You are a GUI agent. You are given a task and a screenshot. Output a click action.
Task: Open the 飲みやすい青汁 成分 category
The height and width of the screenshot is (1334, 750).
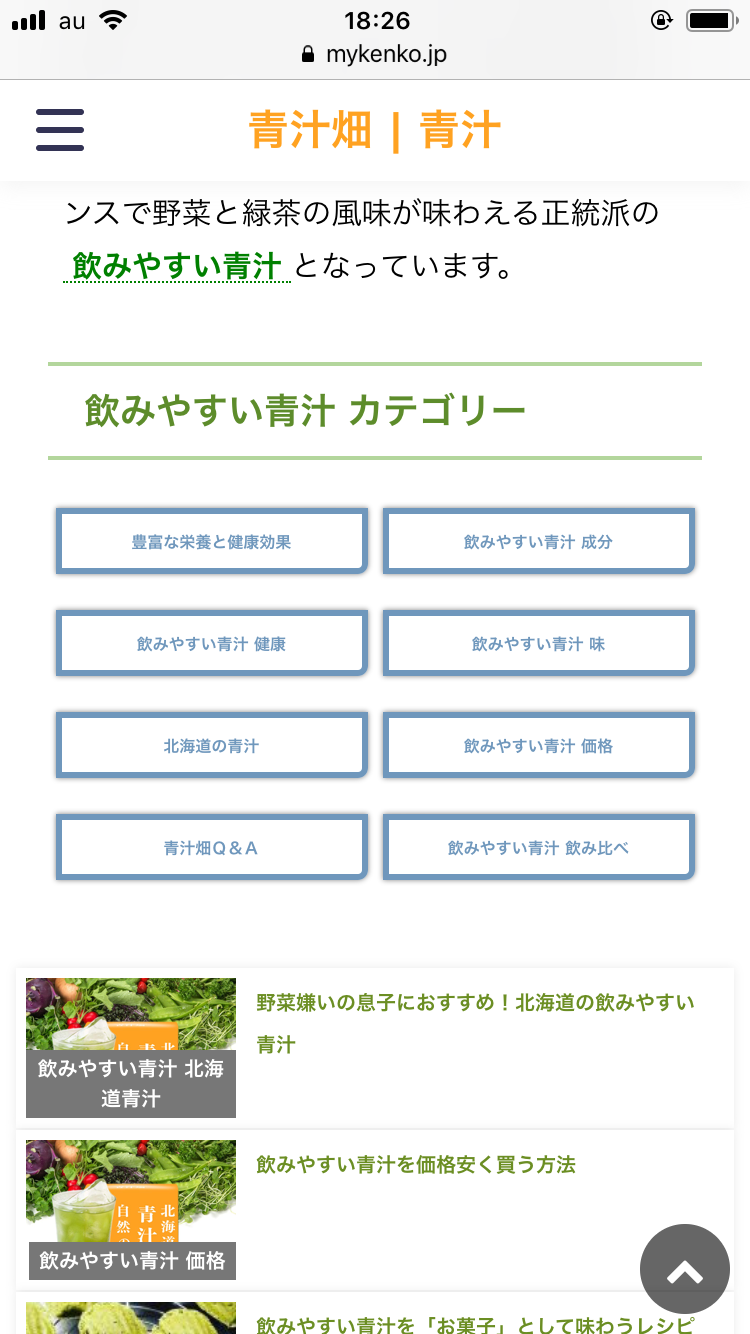point(539,542)
